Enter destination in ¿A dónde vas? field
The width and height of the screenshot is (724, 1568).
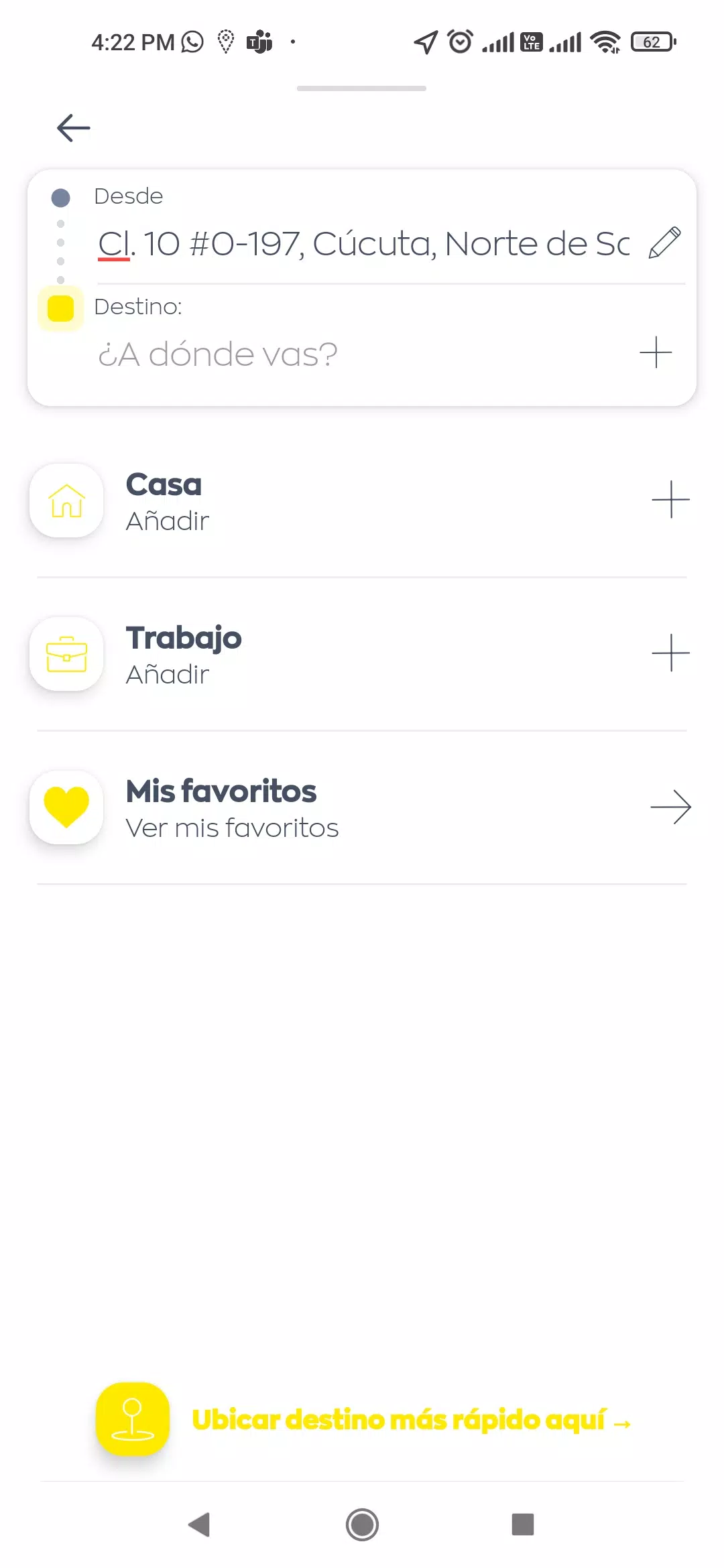coord(362,354)
